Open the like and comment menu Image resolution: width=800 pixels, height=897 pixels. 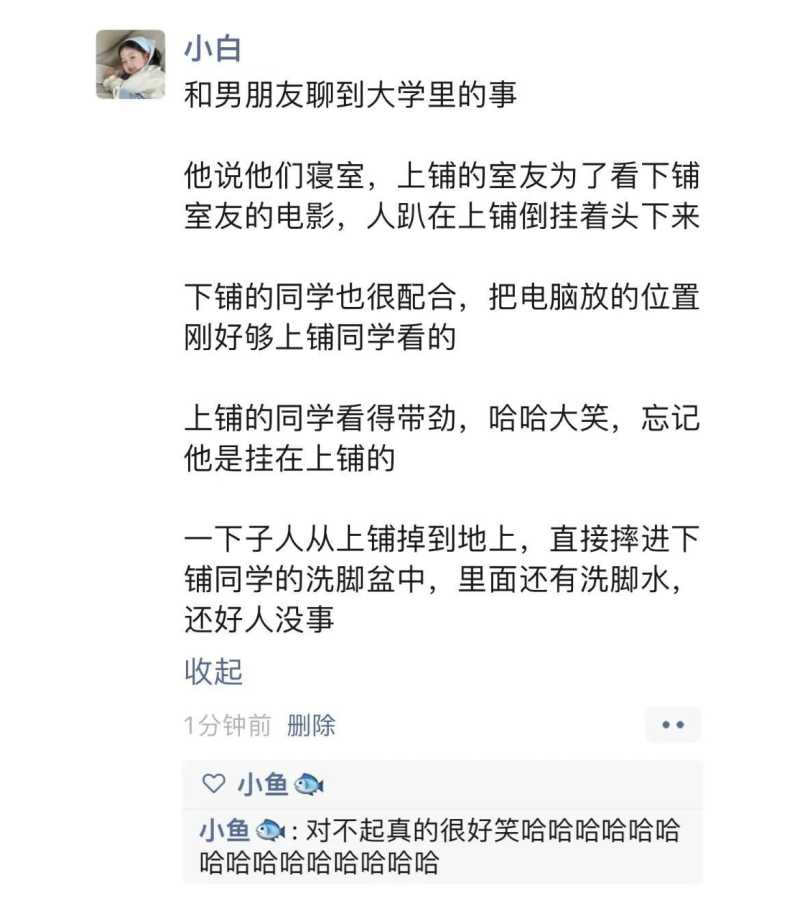(672, 725)
